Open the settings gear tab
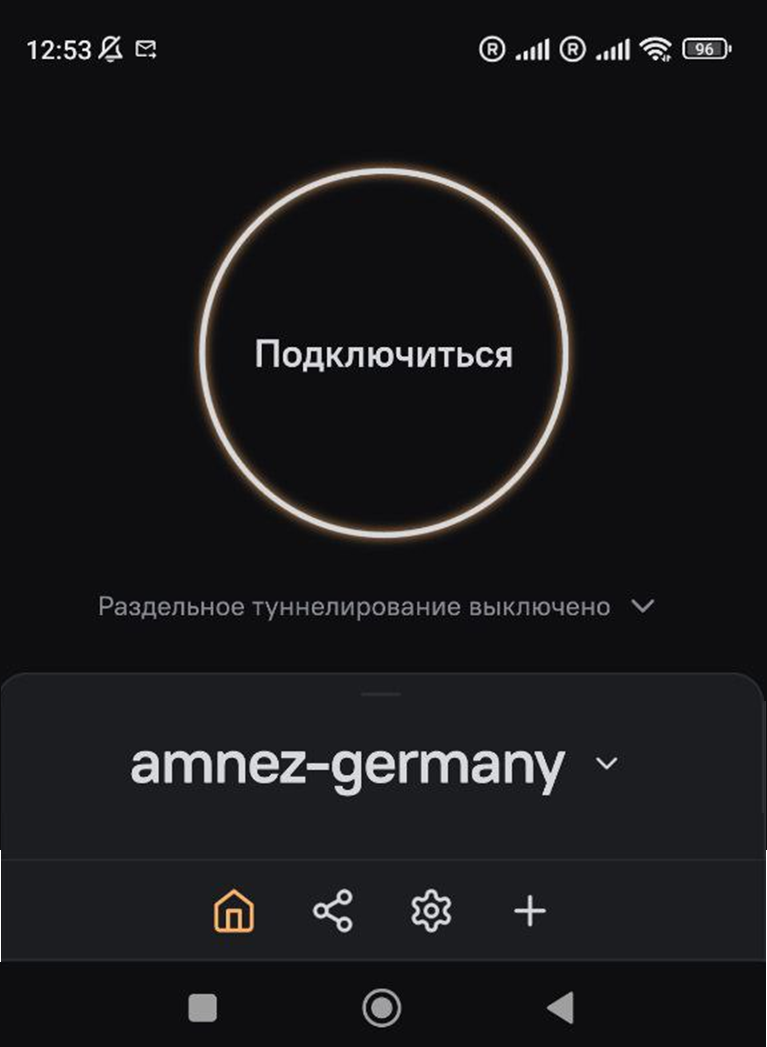This screenshot has height=1047, width=767. pyautogui.click(x=431, y=911)
